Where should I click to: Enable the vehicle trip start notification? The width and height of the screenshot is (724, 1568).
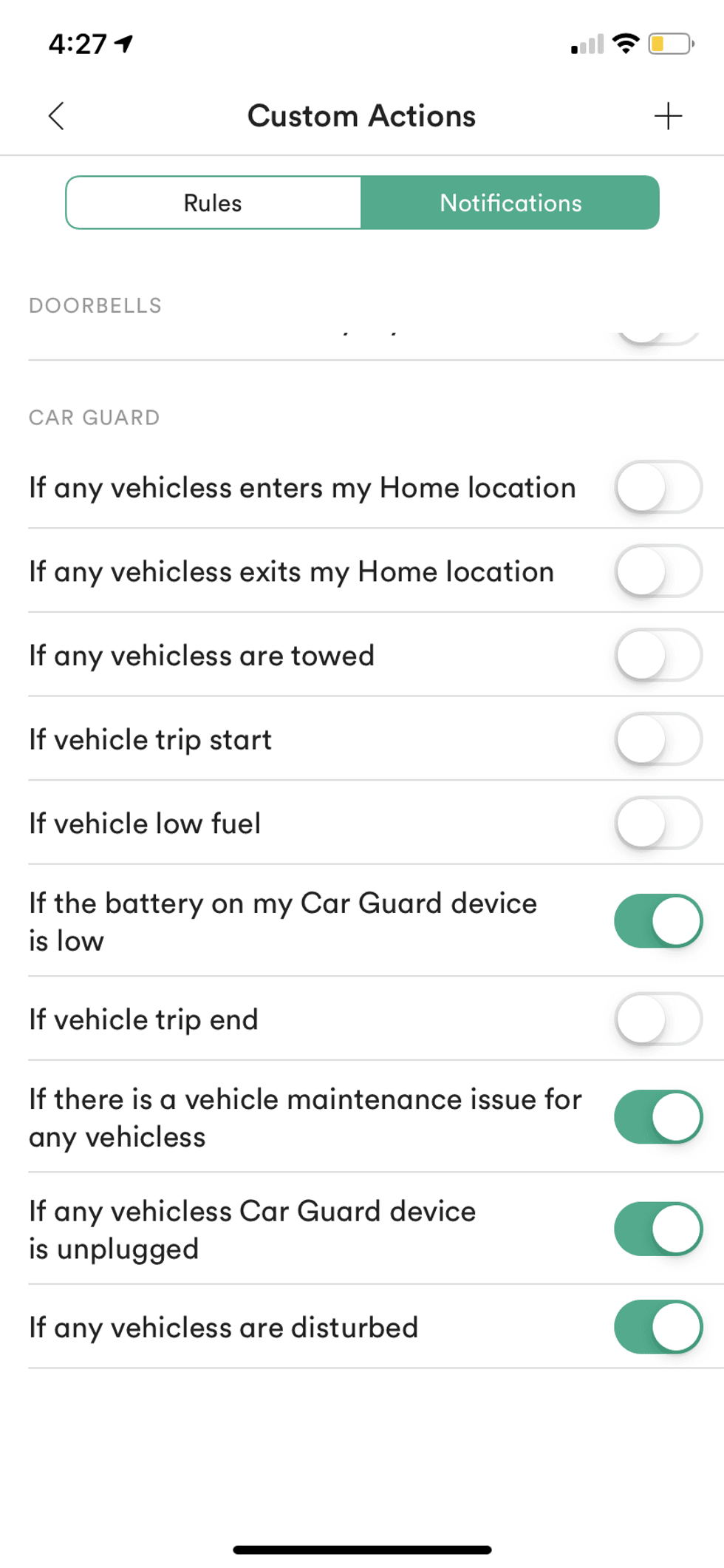click(x=658, y=740)
